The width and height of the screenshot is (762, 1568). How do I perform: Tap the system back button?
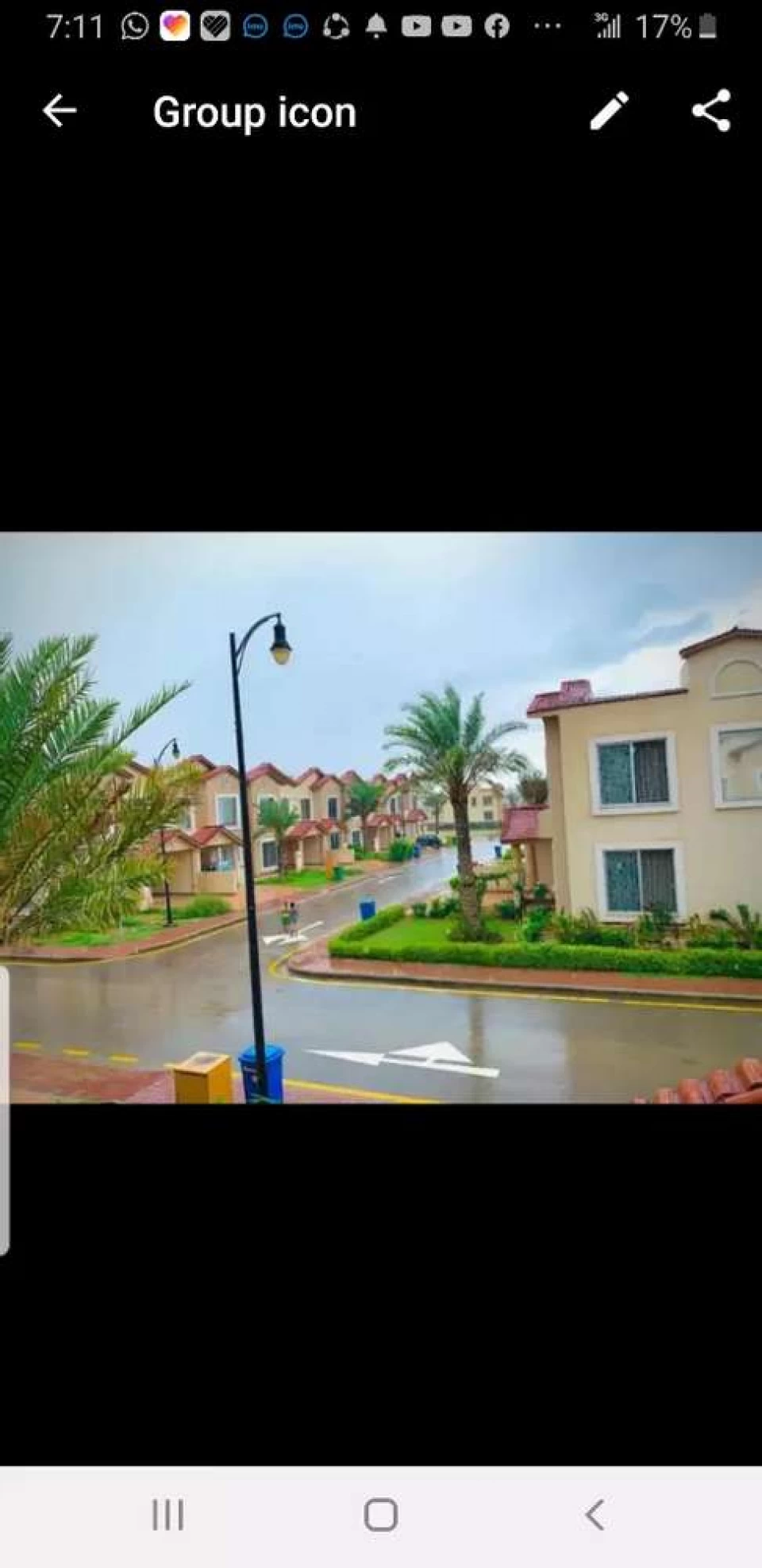pos(595,1515)
